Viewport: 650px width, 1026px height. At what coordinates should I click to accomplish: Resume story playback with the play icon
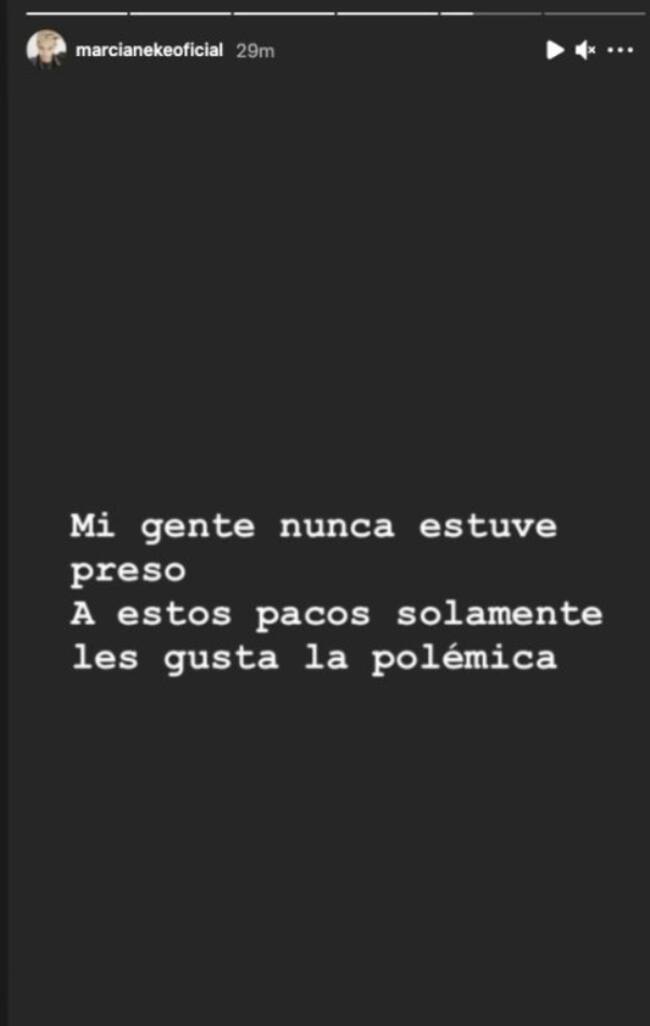tap(554, 50)
